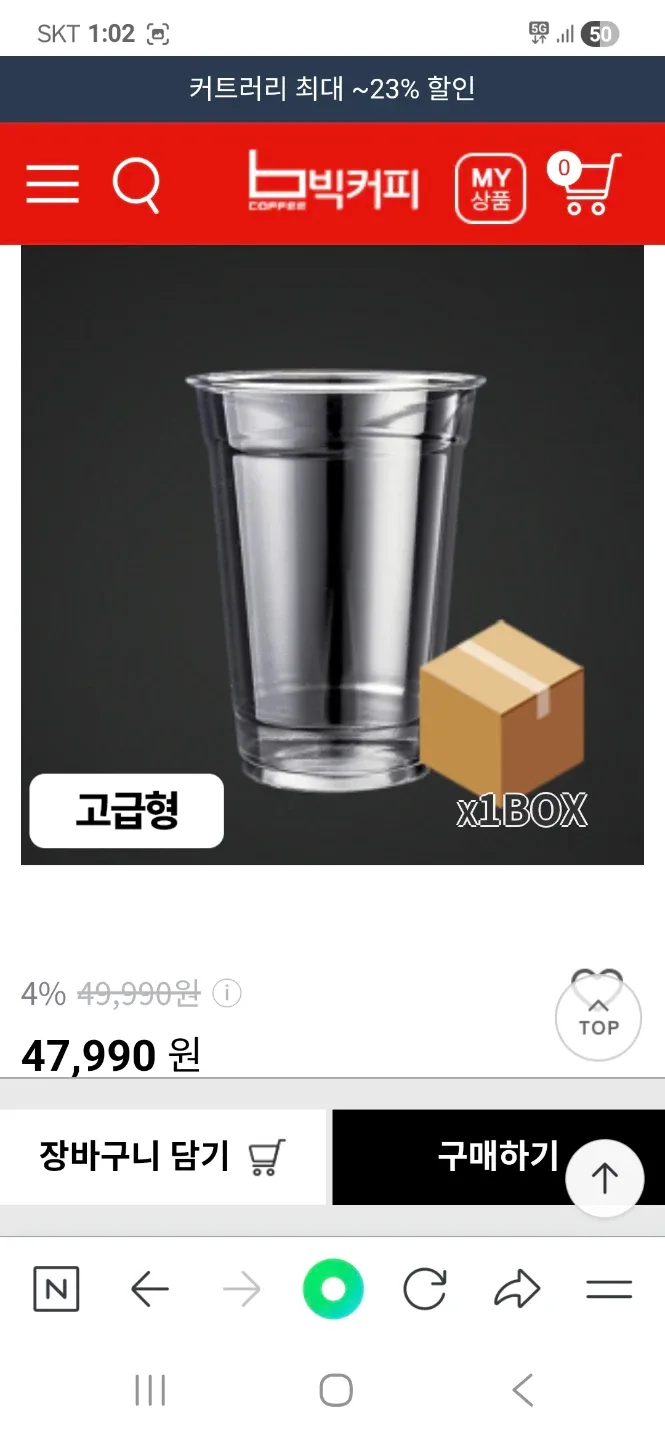Open Naver home N icon
665x1440 pixels.
pos(56,1290)
